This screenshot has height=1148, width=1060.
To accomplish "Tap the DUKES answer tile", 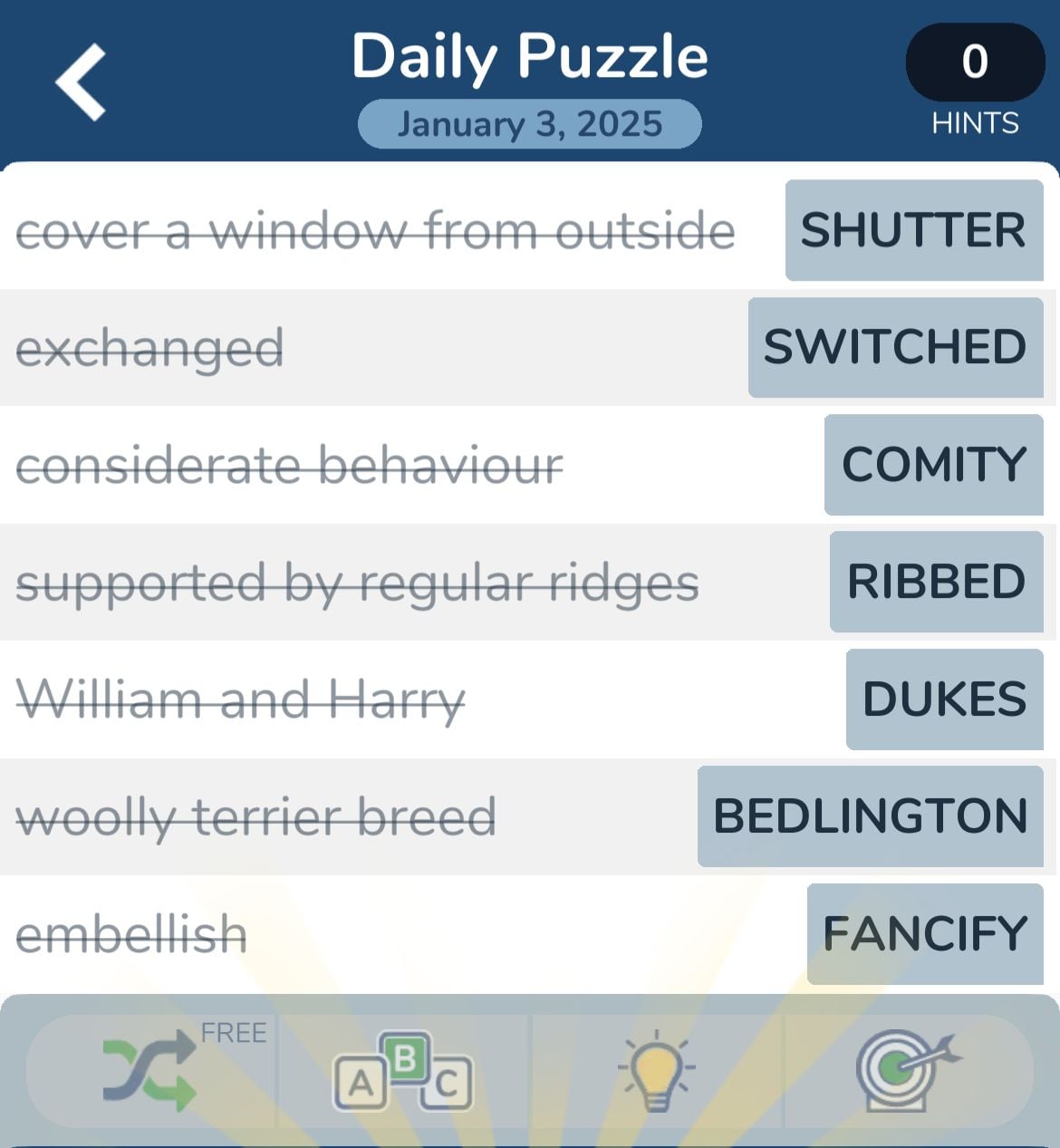I will pyautogui.click(x=944, y=699).
